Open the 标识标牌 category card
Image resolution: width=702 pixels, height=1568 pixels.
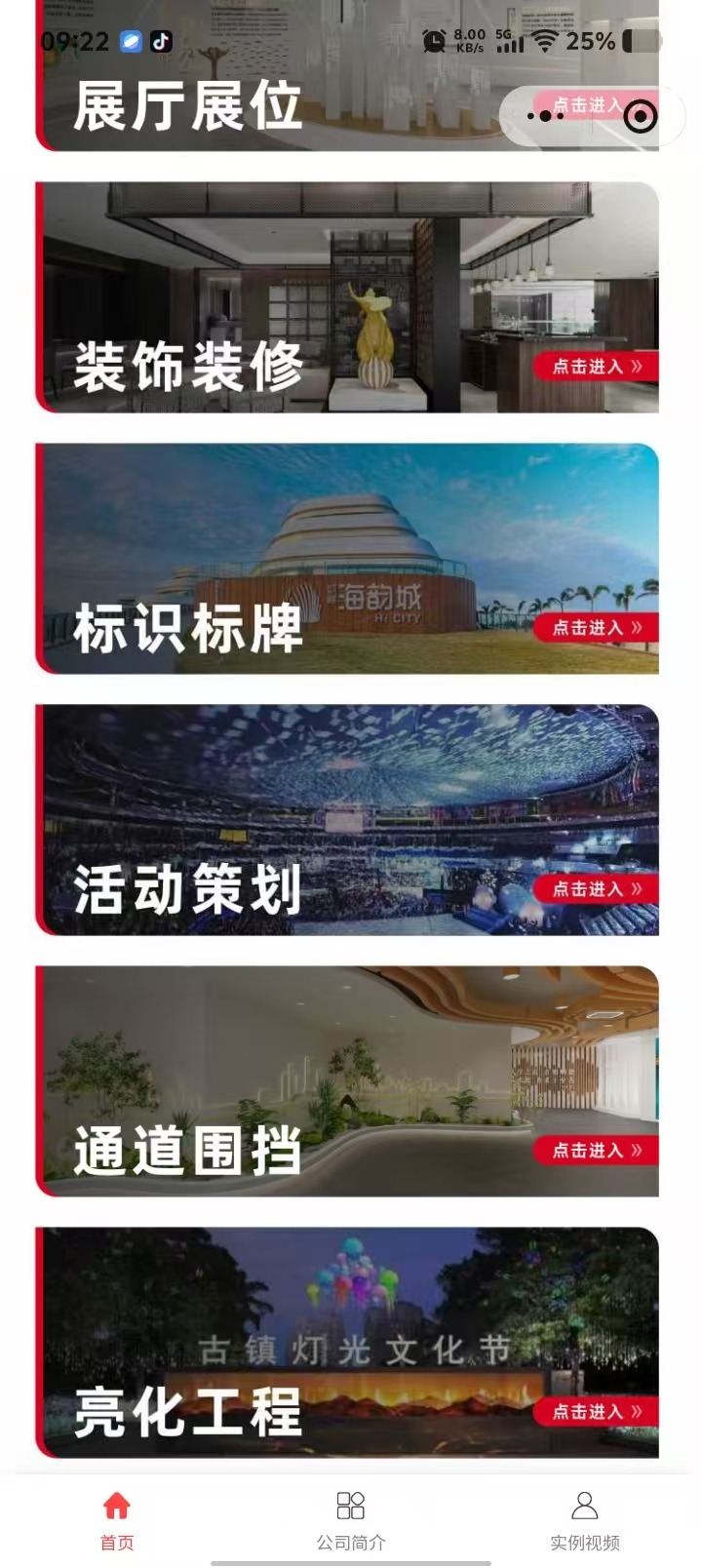click(292, 559)
